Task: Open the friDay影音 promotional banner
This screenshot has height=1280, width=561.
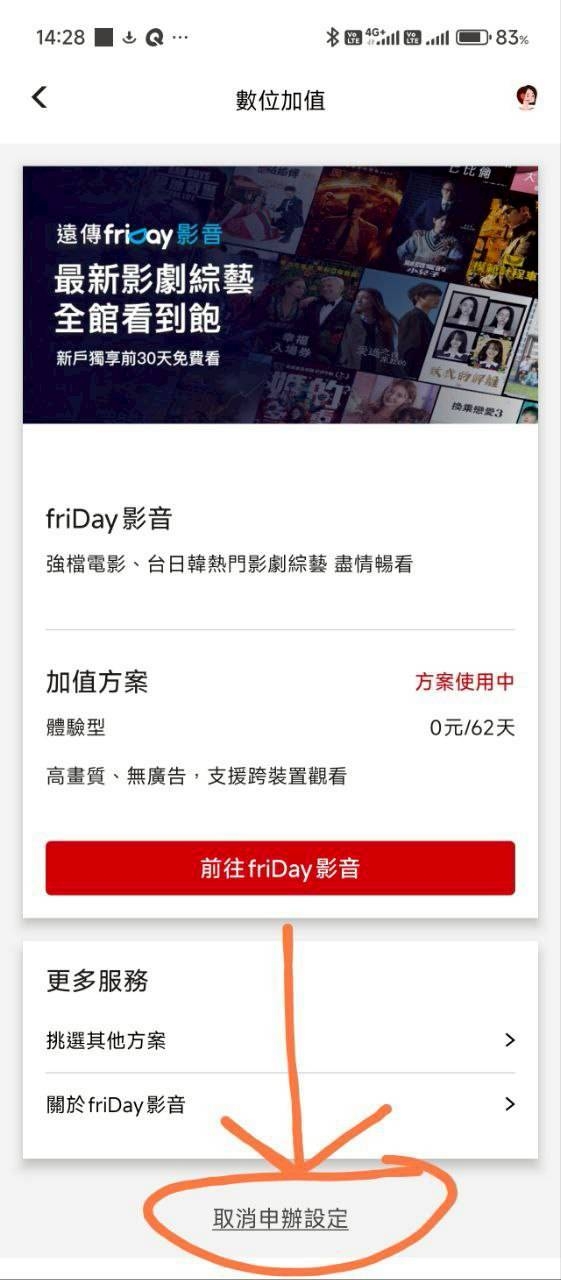Action: click(280, 295)
